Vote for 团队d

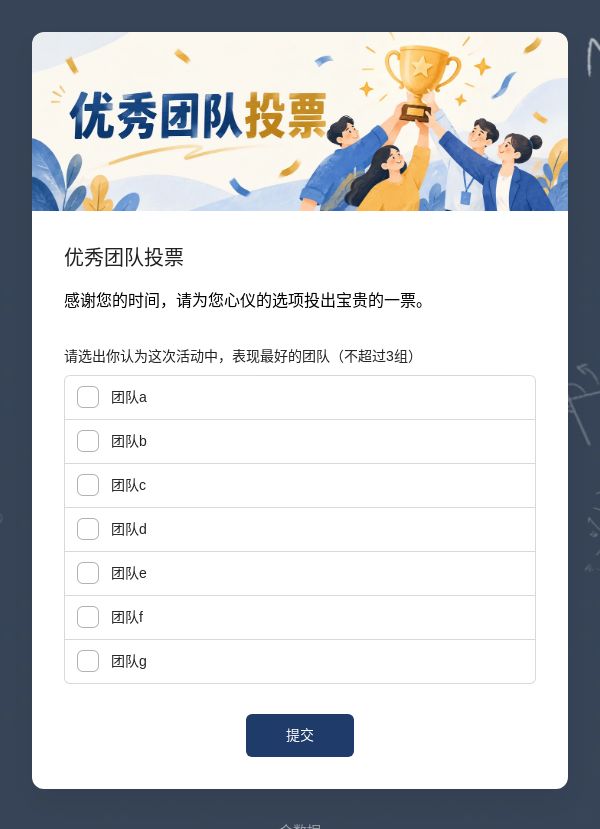(x=88, y=529)
